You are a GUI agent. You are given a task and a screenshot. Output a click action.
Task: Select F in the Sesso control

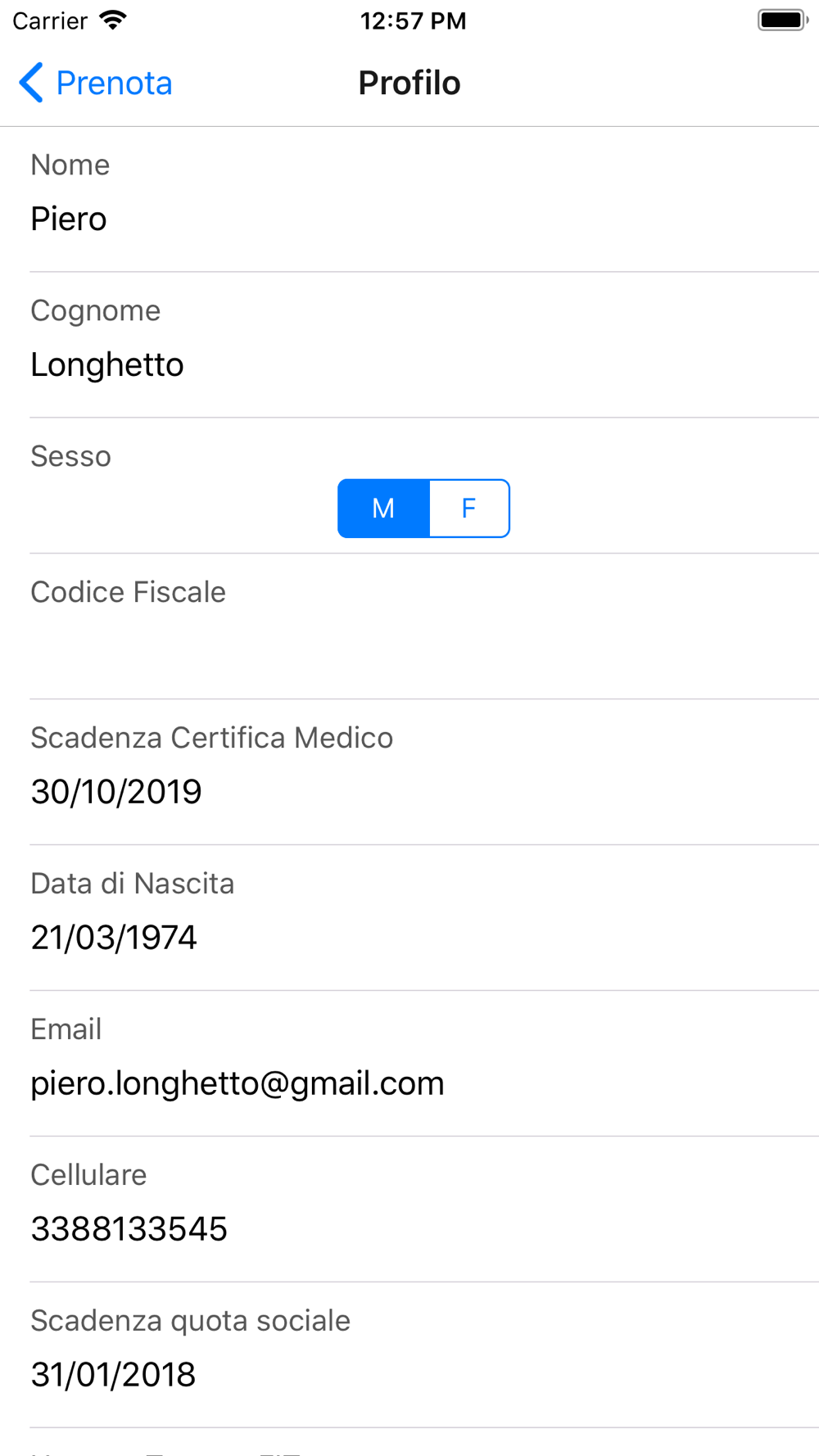[468, 509]
